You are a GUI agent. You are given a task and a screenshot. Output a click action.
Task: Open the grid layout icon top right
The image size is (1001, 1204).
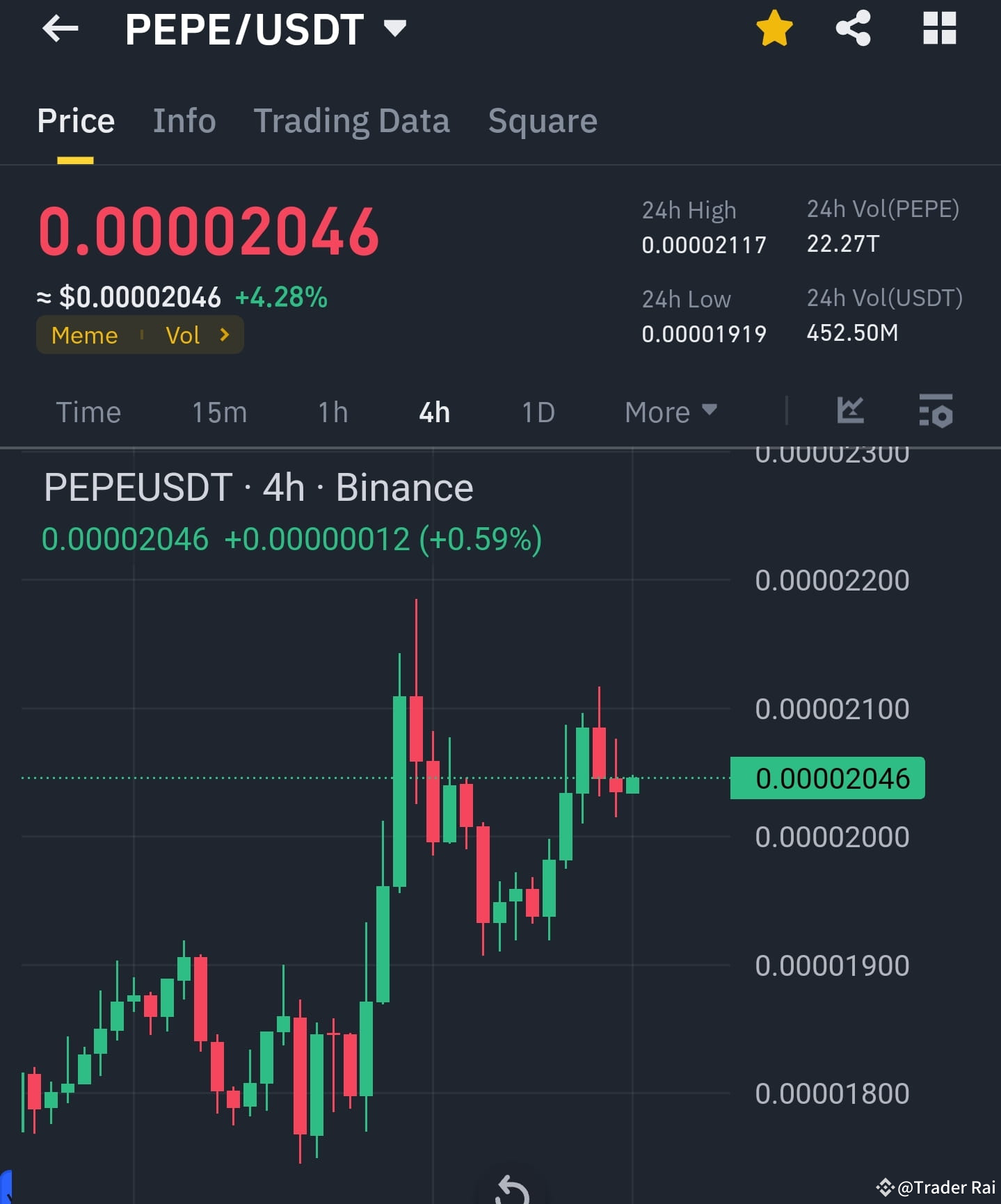tap(939, 29)
